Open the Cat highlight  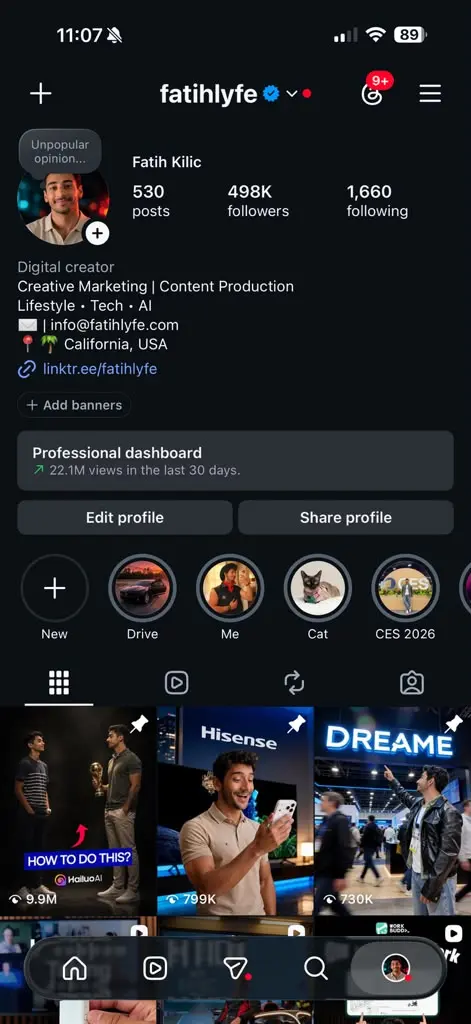317,588
